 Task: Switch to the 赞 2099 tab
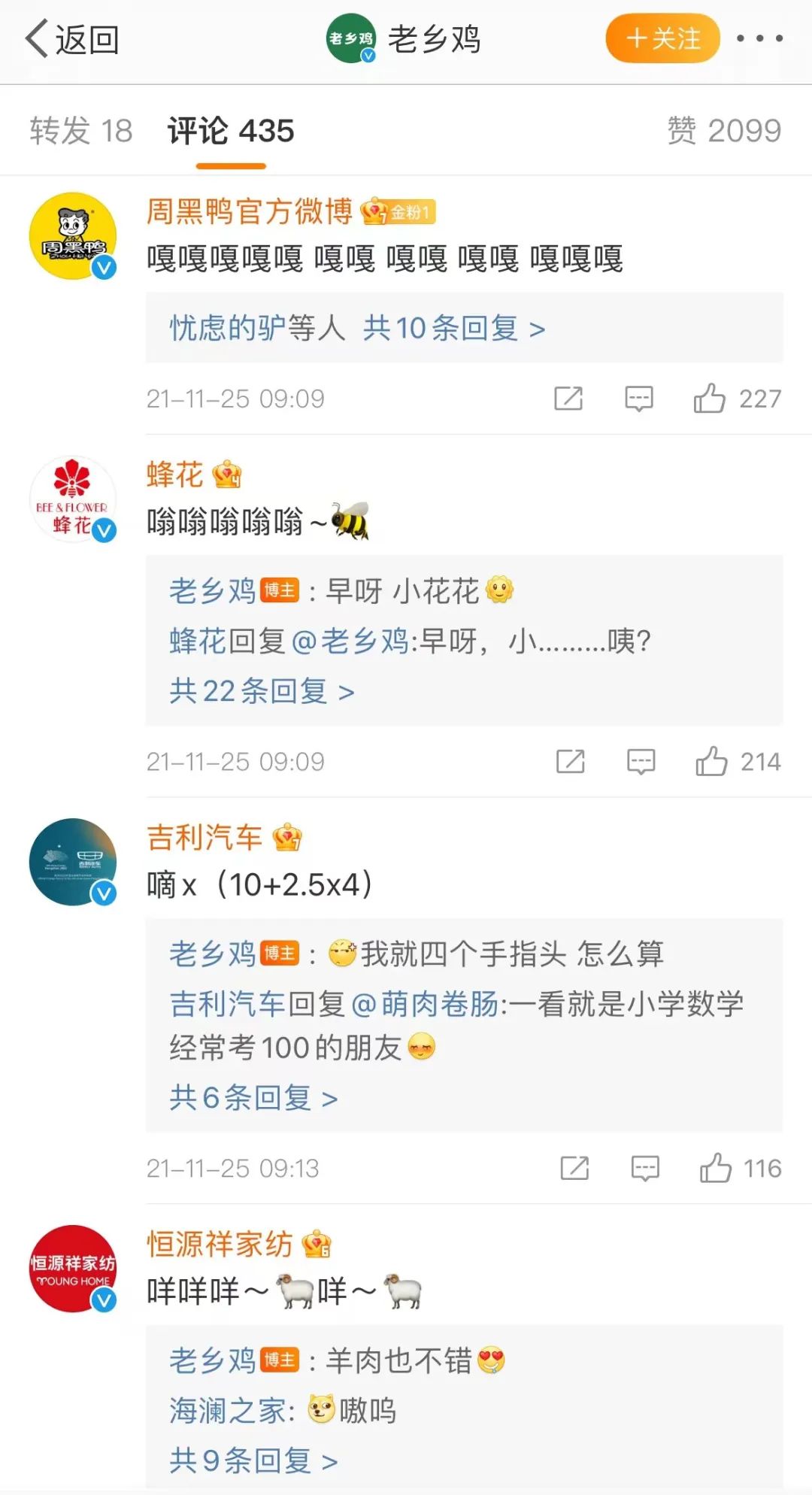725,131
